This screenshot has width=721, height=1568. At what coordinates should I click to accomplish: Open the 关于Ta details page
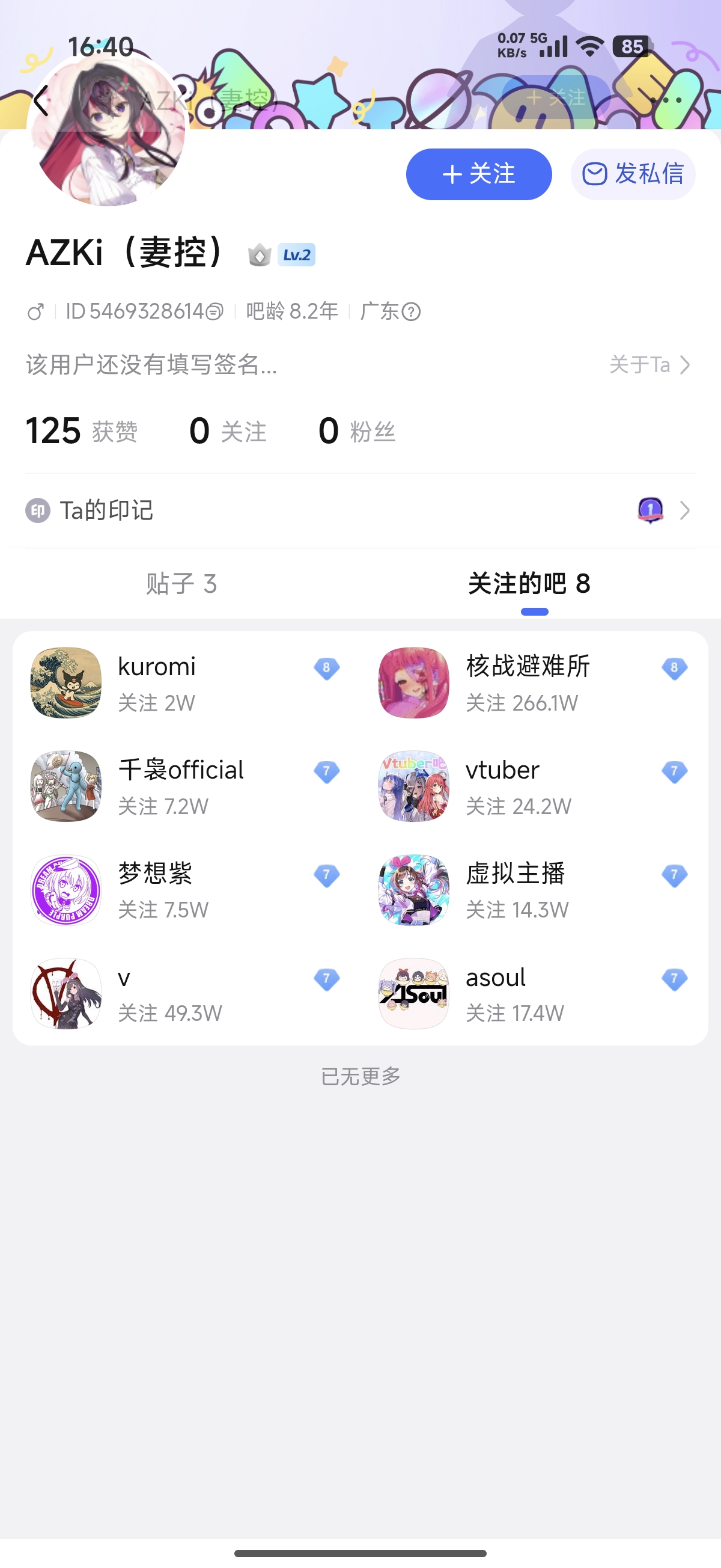click(x=650, y=364)
